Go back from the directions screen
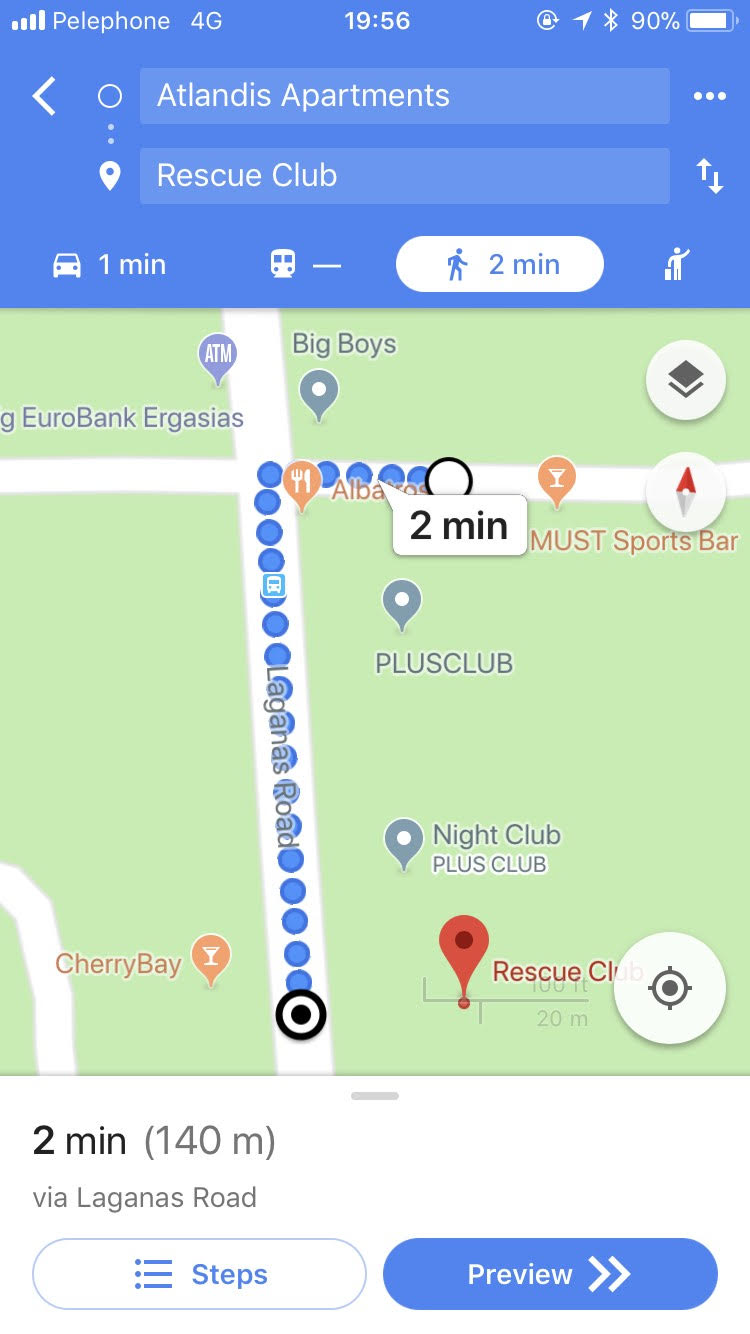 [45, 97]
